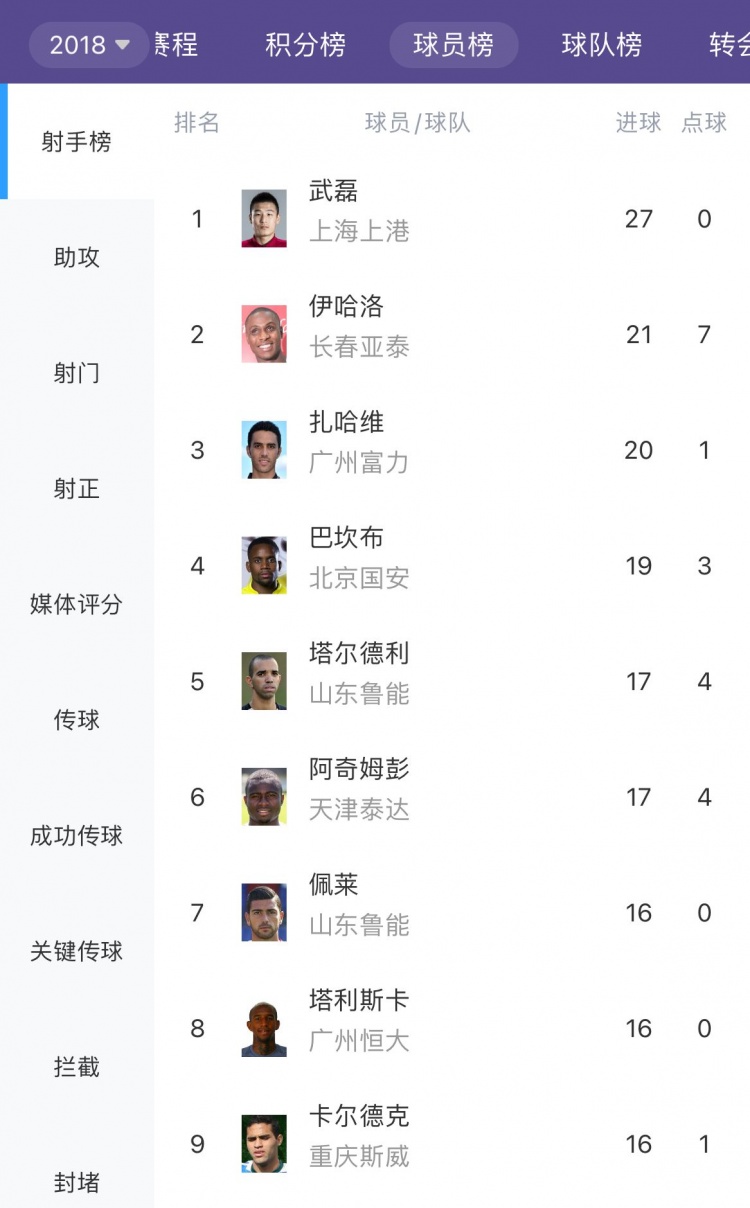The height and width of the screenshot is (1208, 750).
Task: Switch to the 积分榜 tab
Action: [305, 45]
